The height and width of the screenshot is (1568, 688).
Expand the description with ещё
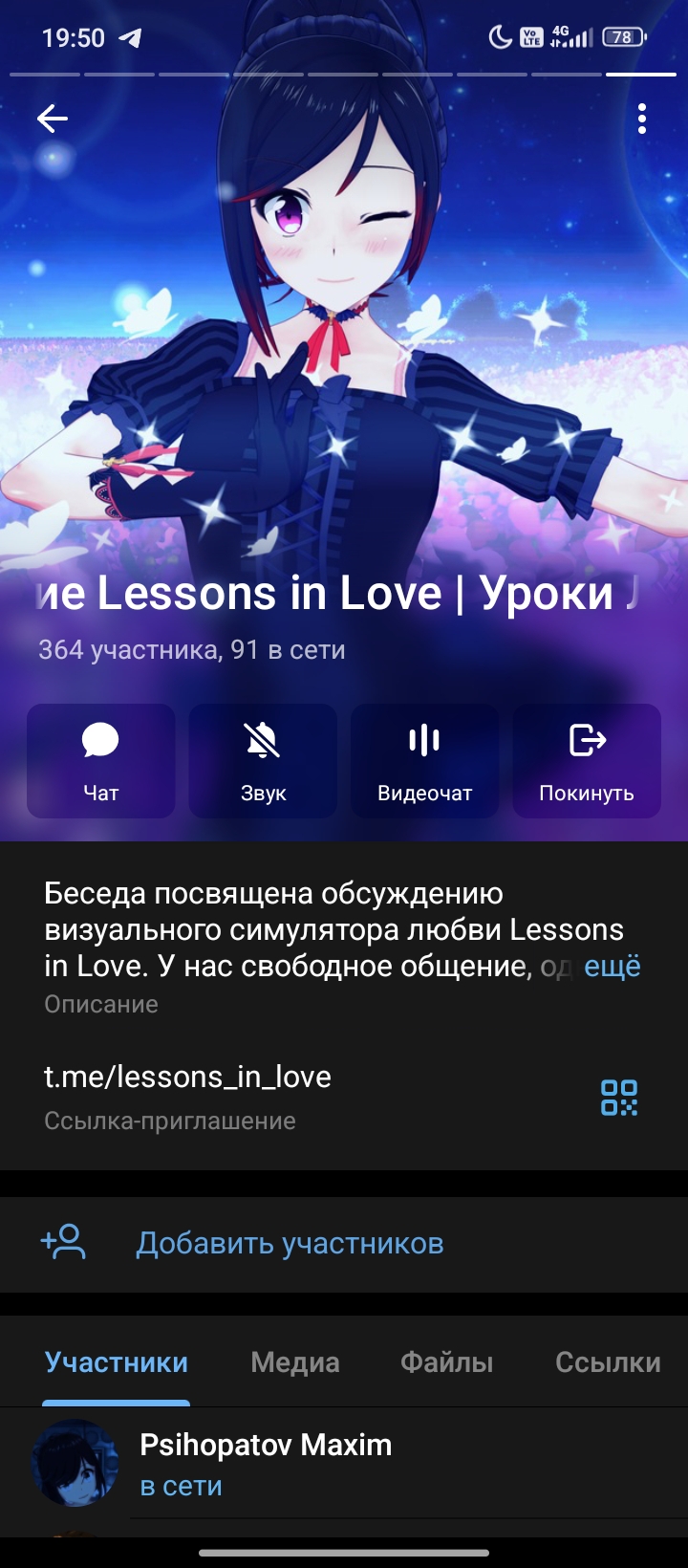(612, 967)
